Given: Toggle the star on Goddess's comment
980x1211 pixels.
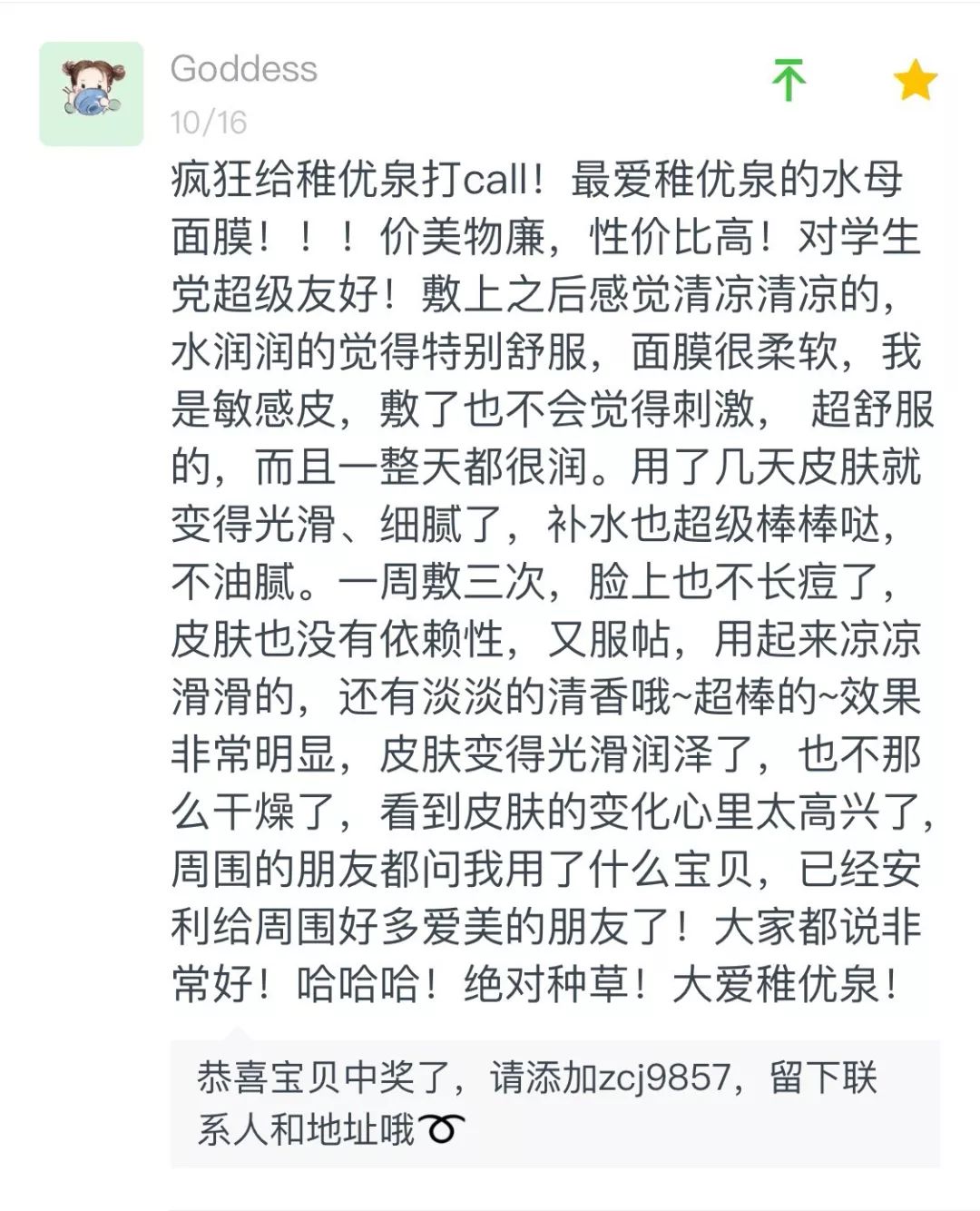Looking at the screenshot, I should point(915,80).
